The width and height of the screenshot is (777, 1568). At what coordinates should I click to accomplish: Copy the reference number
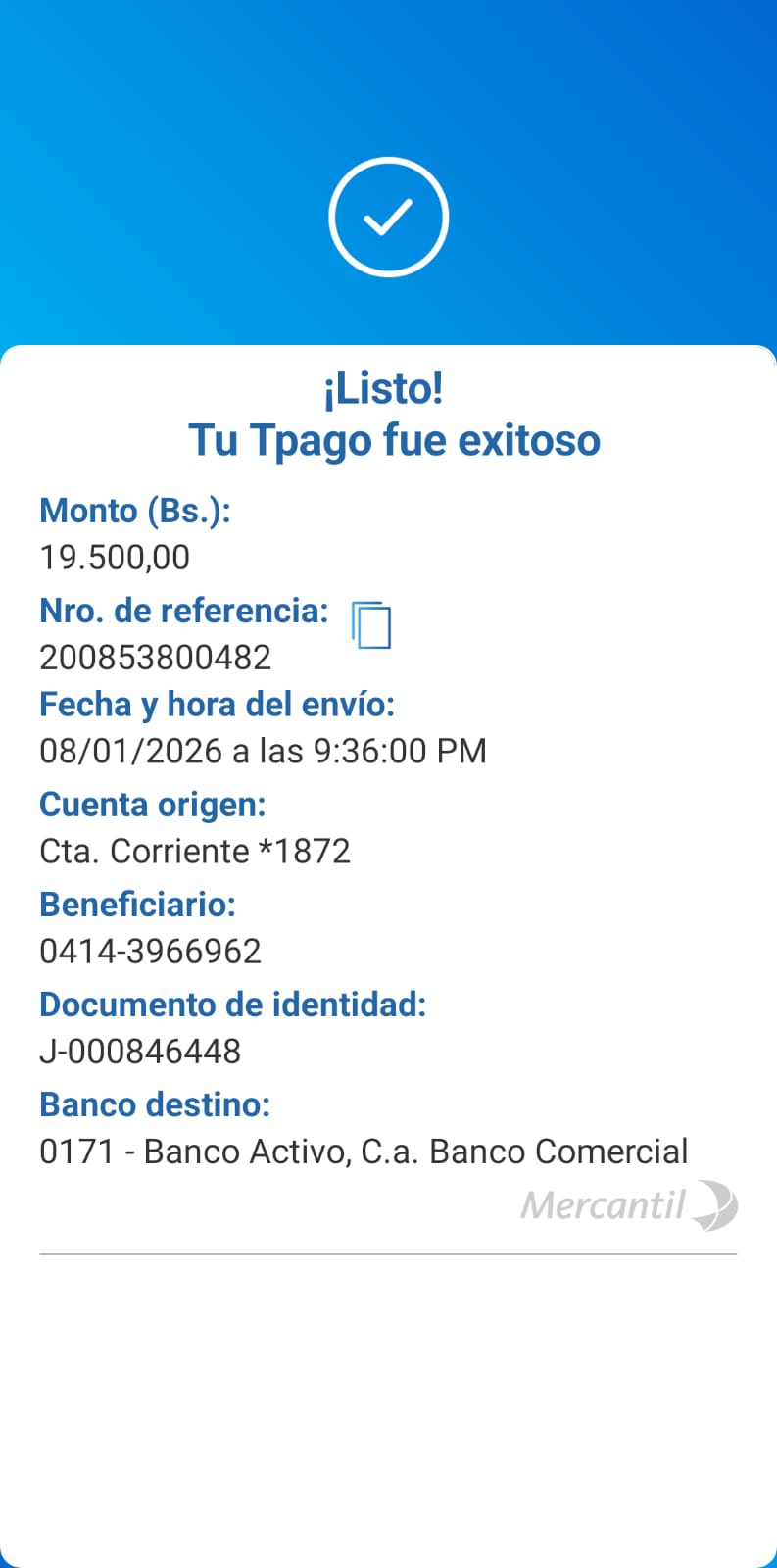[x=371, y=624]
